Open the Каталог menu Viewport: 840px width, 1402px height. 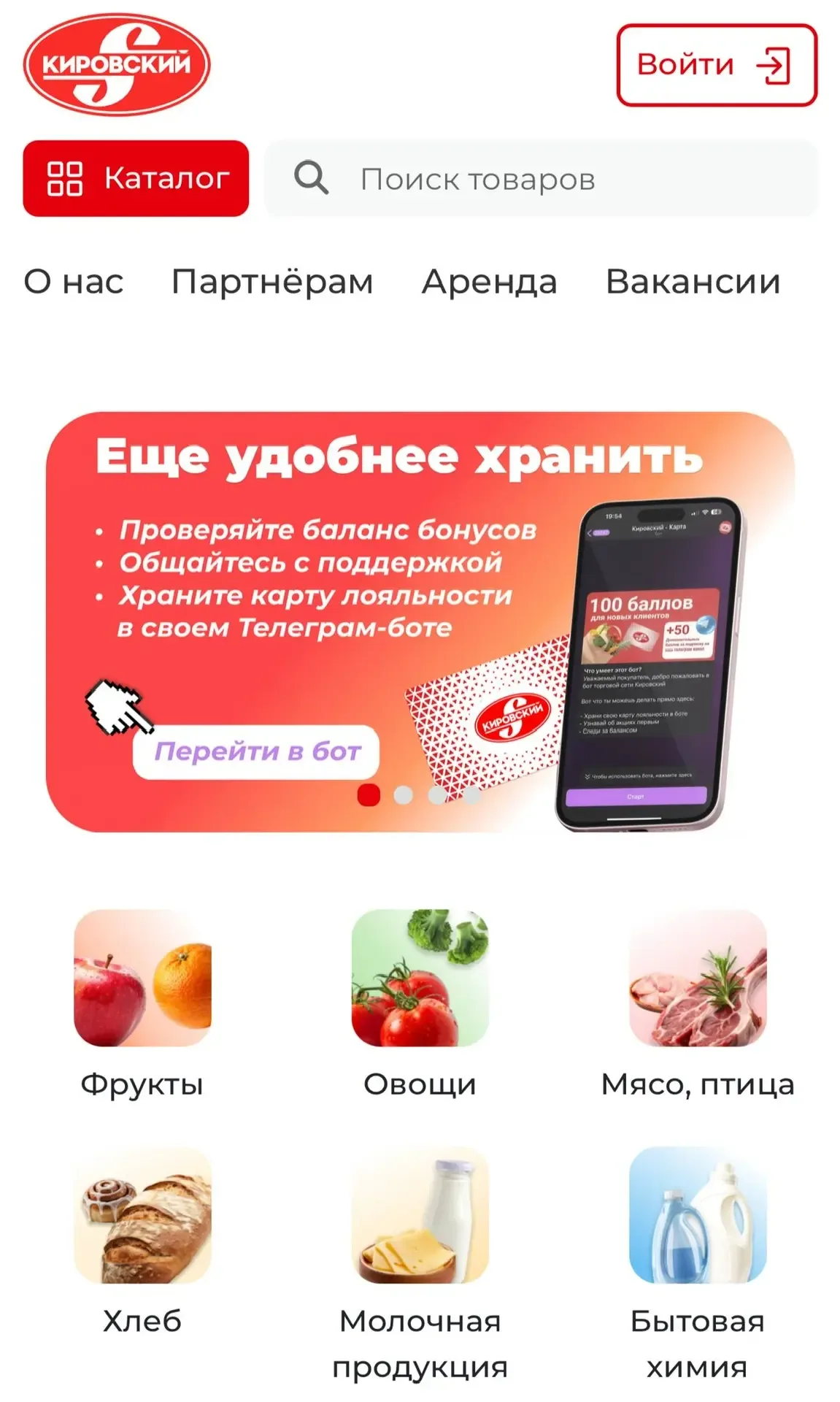click(x=136, y=178)
